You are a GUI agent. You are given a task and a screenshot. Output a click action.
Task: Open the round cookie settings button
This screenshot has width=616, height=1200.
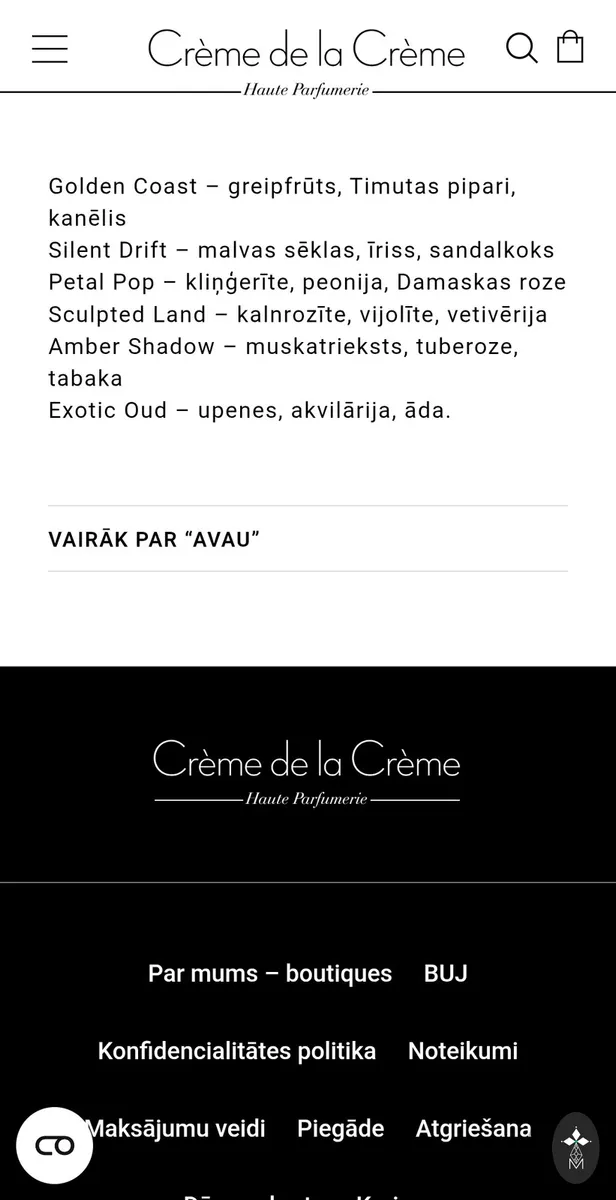tap(55, 1146)
